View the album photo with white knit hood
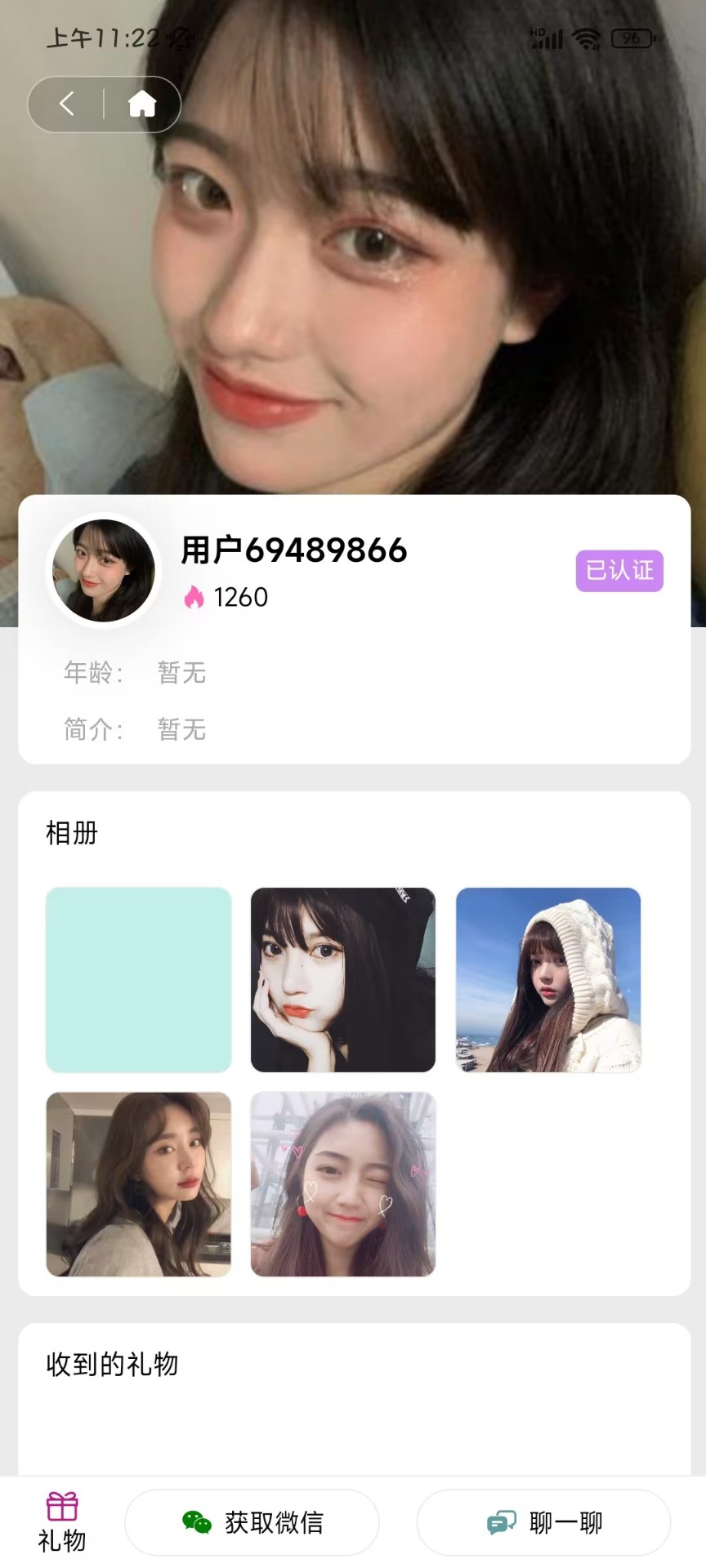 [x=548, y=979]
